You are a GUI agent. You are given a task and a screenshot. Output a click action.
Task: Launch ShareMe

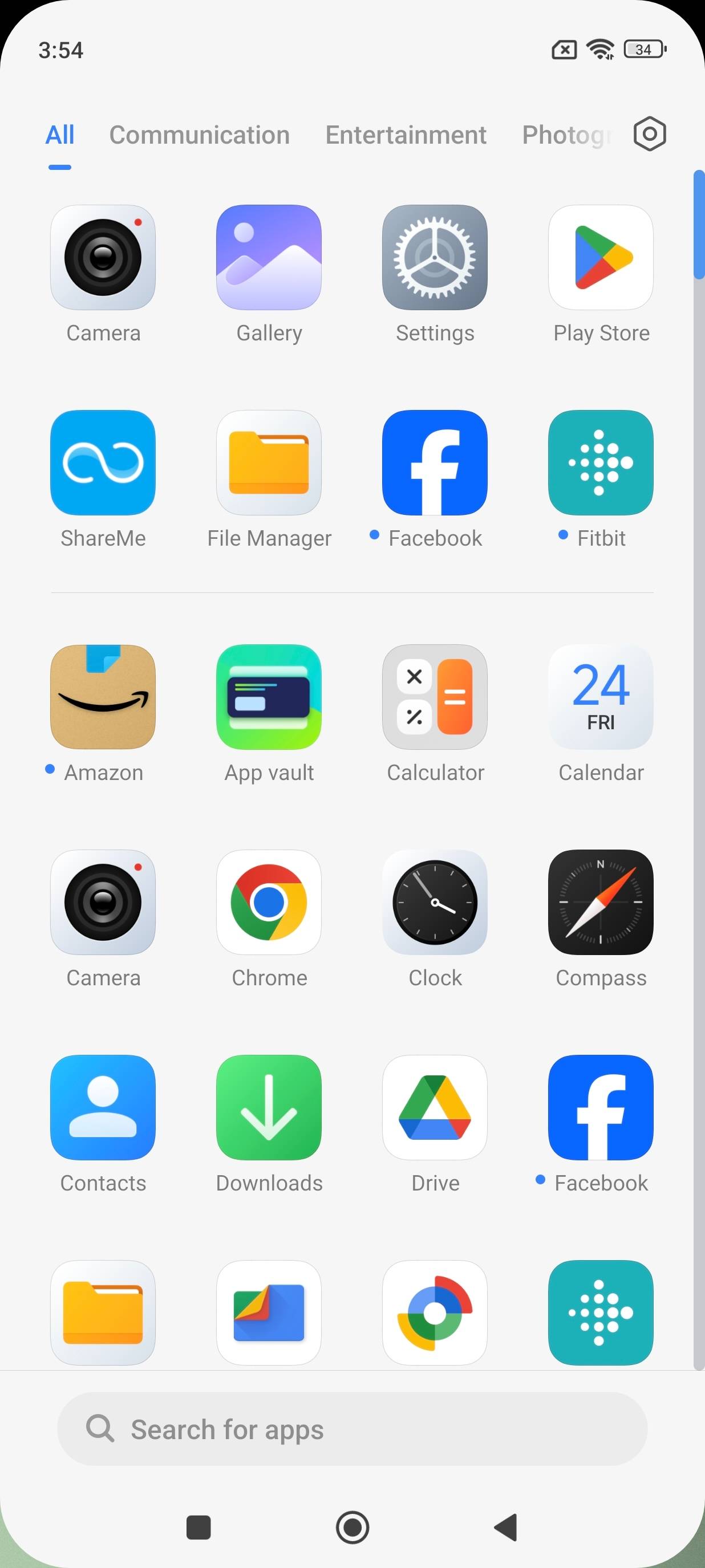(x=102, y=462)
